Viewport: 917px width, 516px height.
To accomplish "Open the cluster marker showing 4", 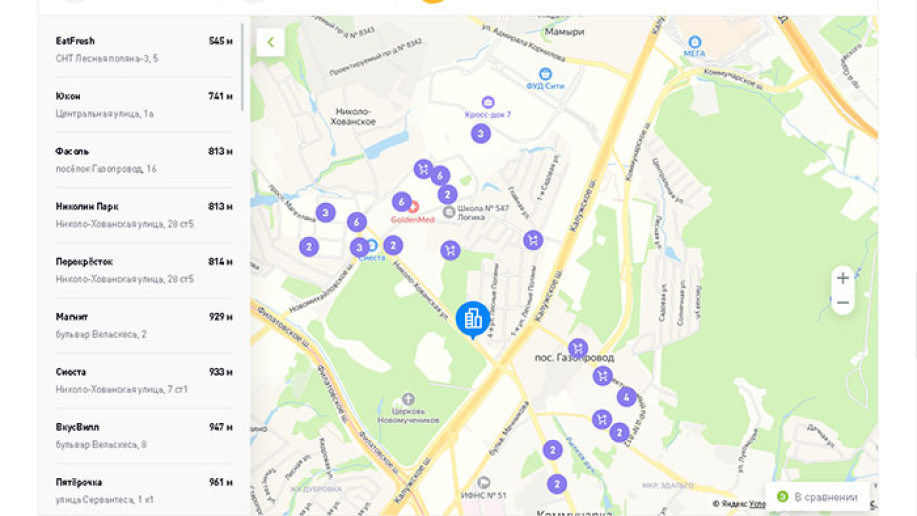I will click(627, 397).
